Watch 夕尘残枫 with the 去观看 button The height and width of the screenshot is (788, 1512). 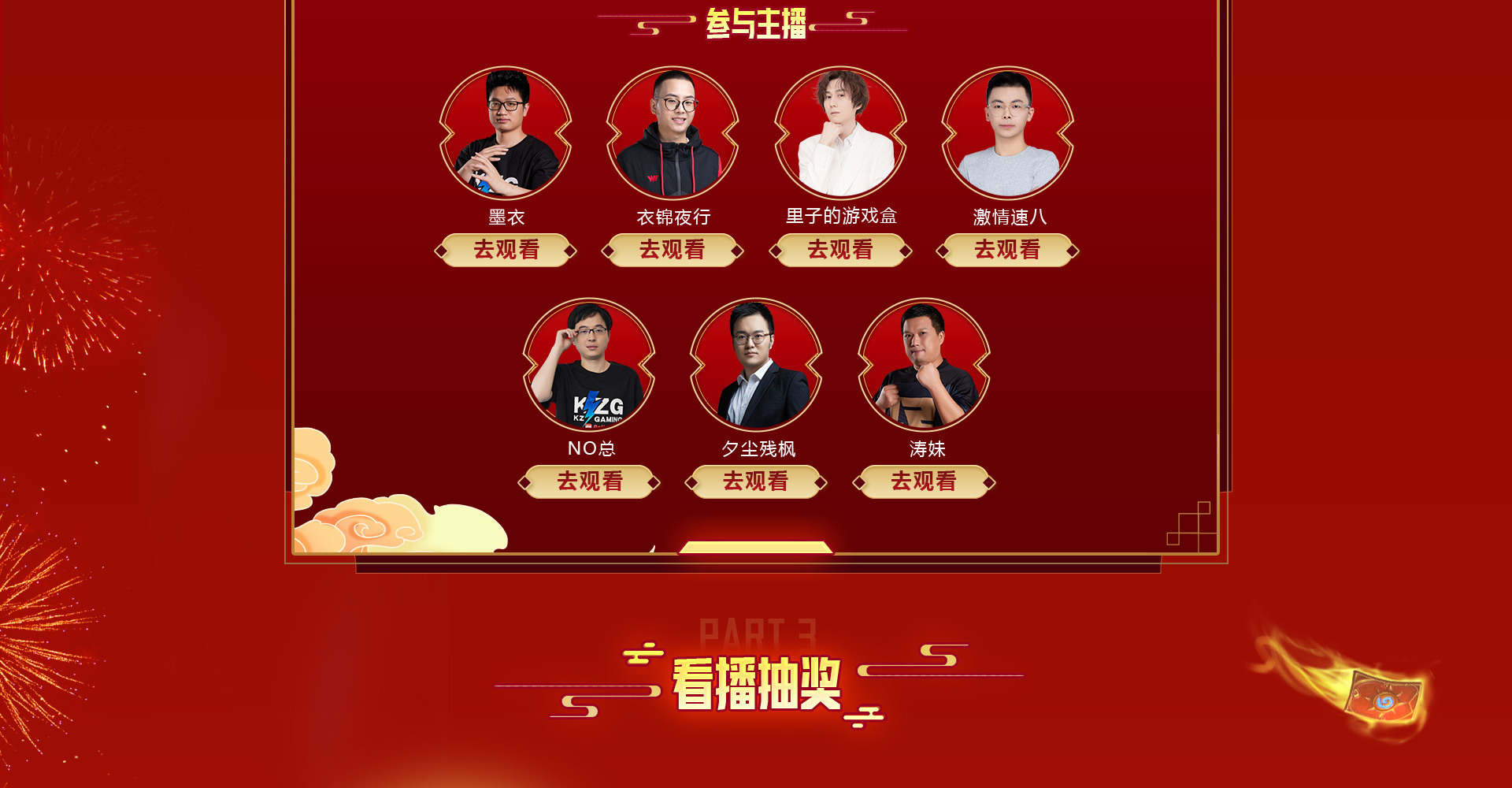coord(756,481)
